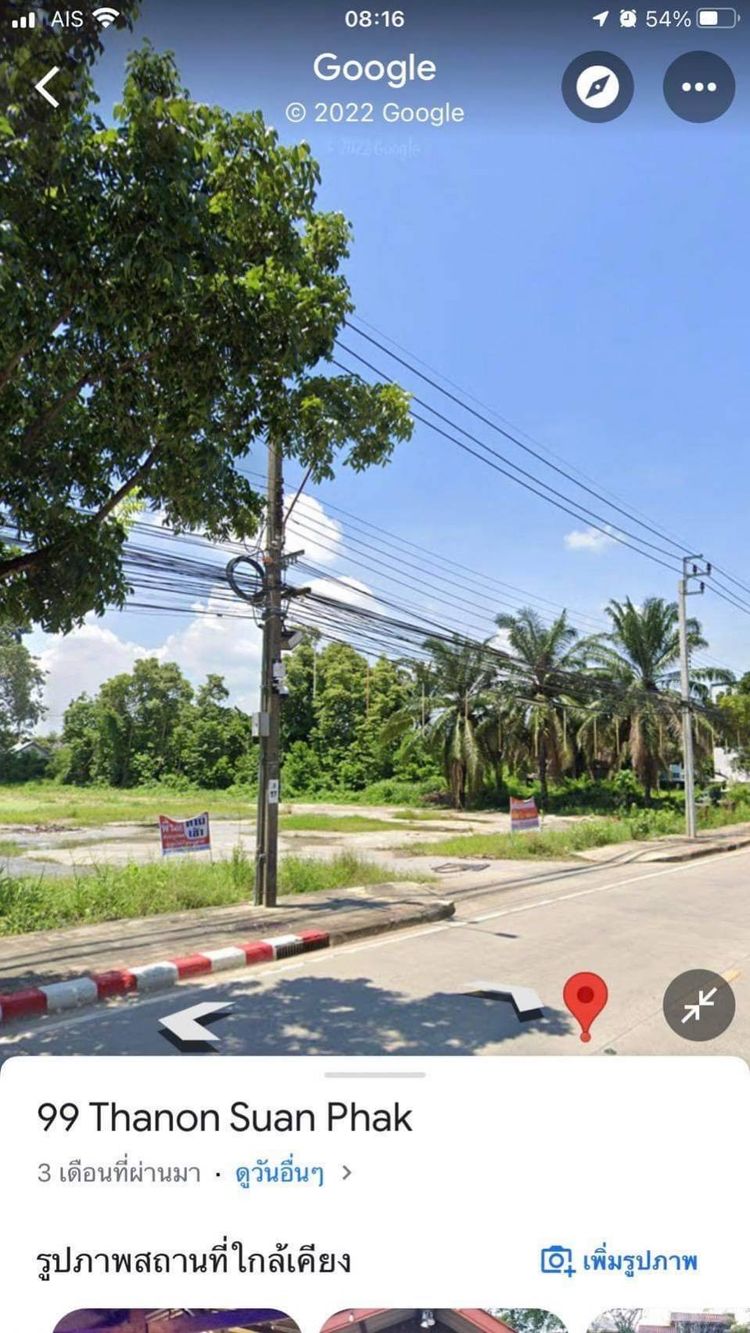Tap the compass icon
The image size is (750, 1333).
597,87
